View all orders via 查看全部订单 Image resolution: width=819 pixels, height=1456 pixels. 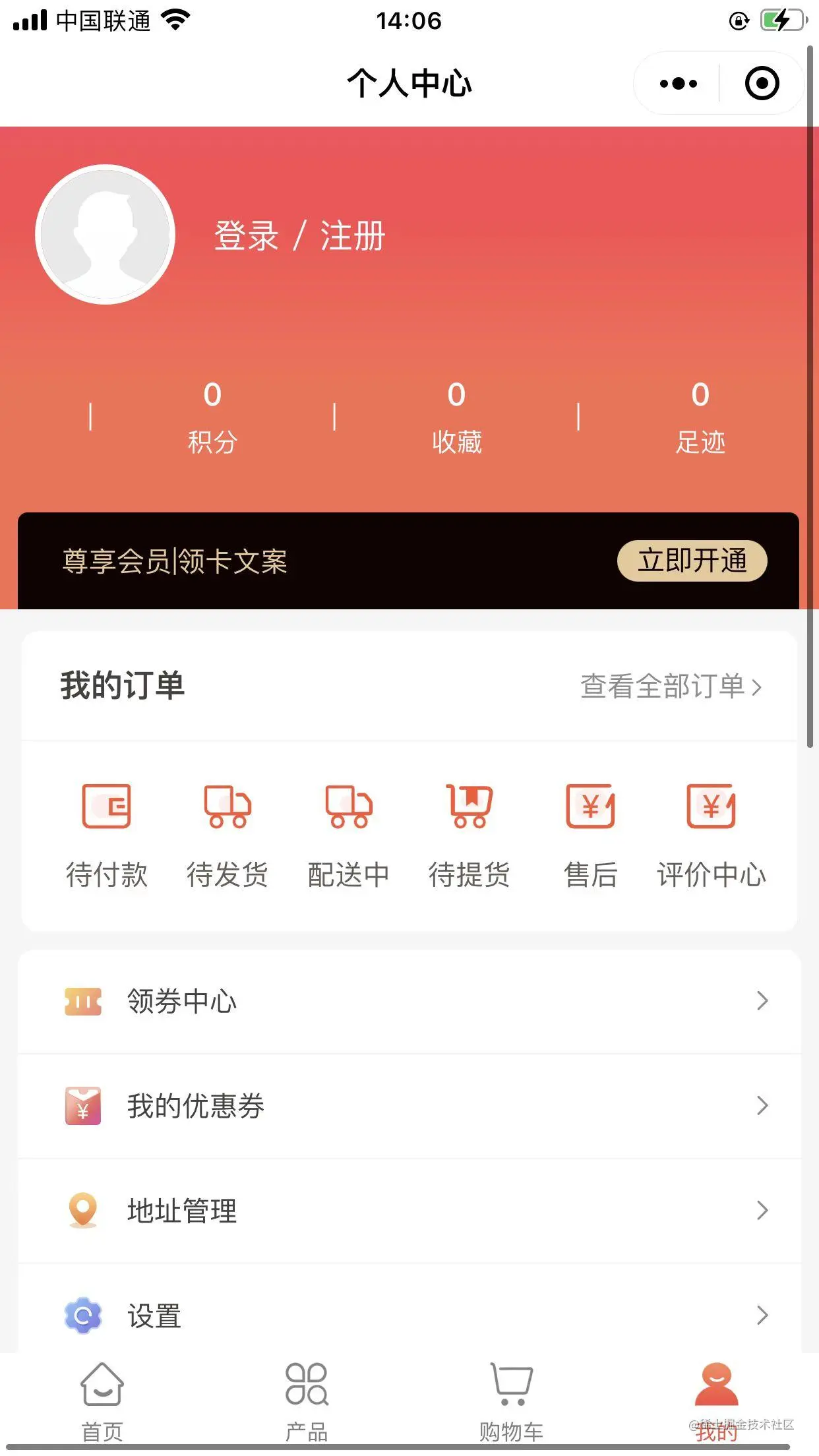point(671,686)
